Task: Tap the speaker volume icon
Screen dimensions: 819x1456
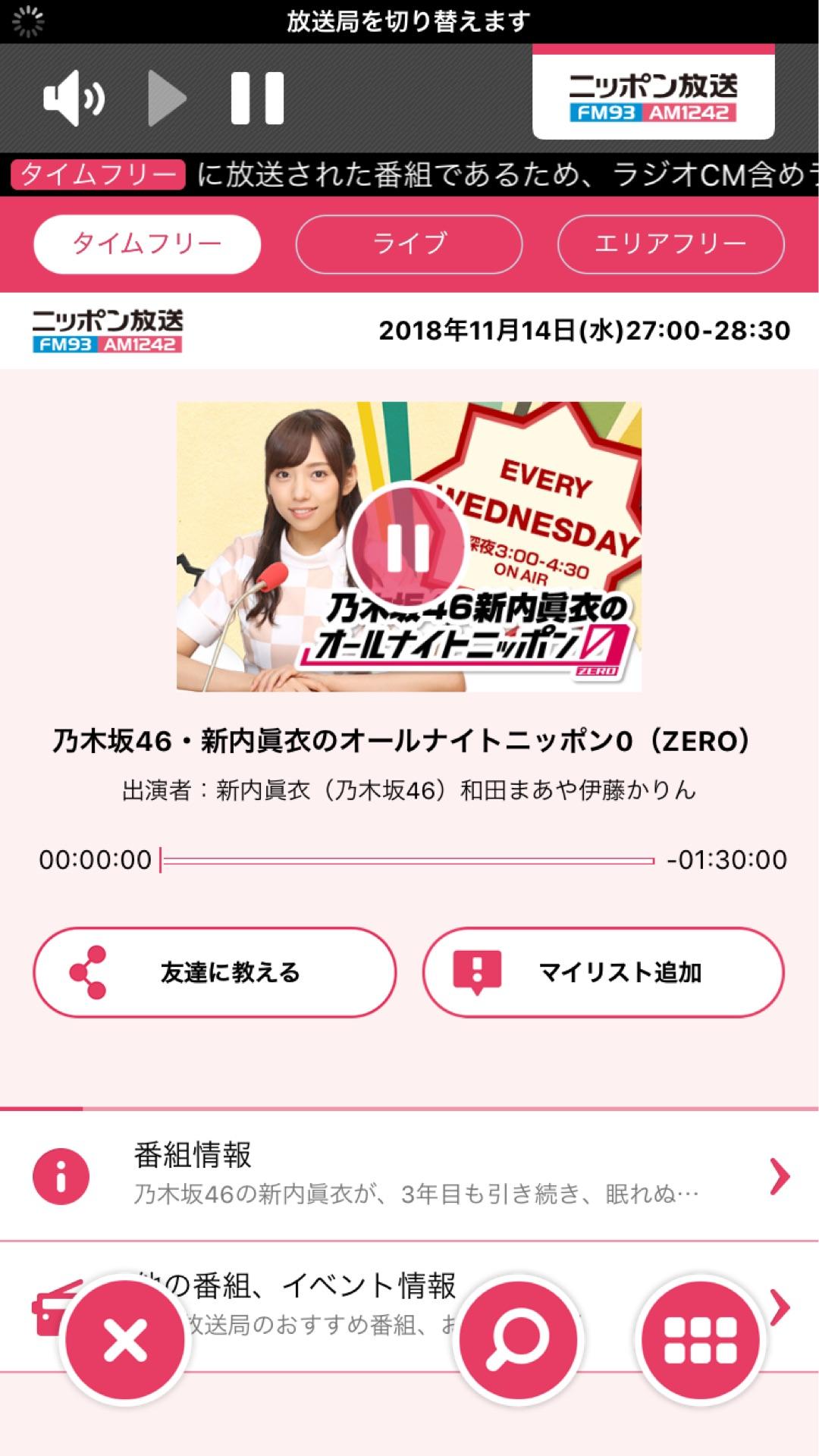Action: tap(74, 98)
